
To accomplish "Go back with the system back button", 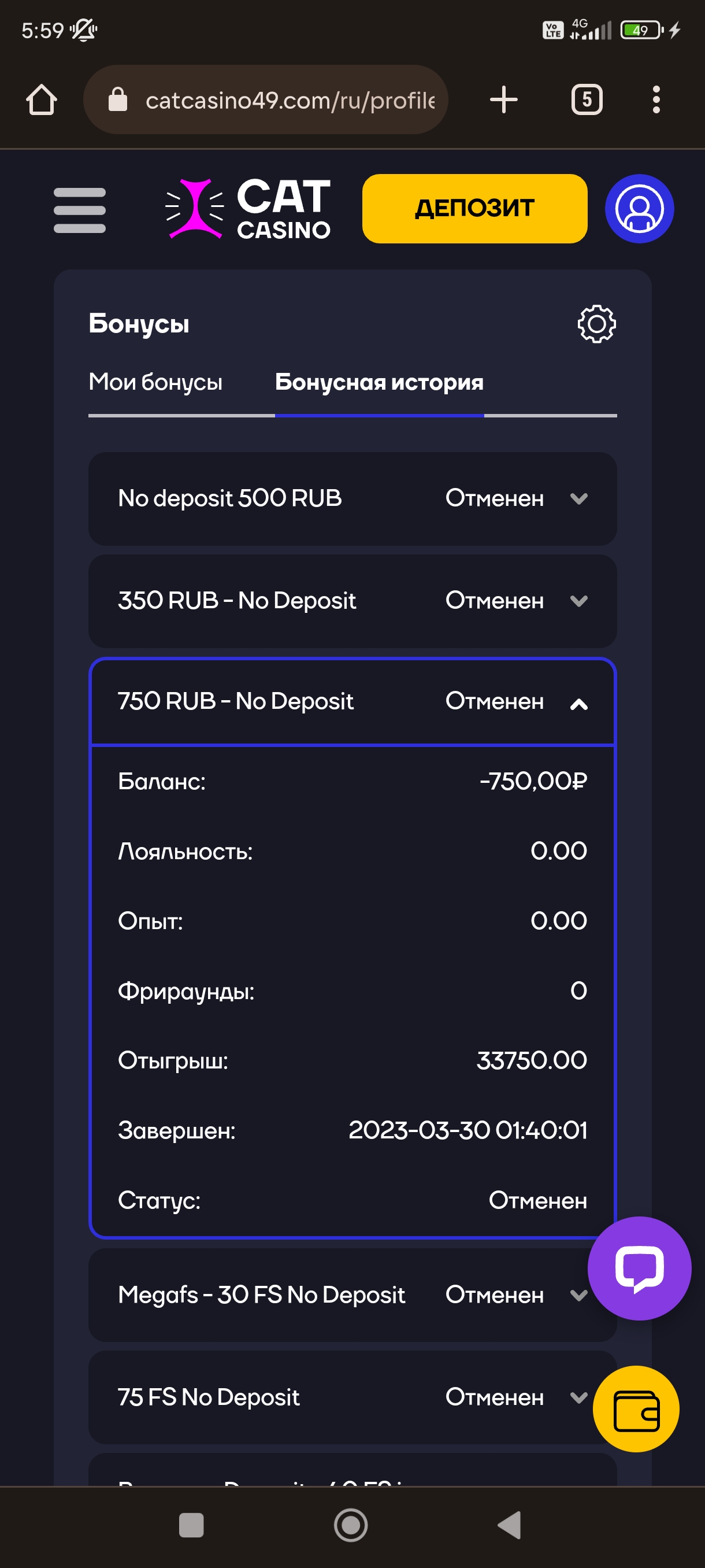I will 510,1525.
